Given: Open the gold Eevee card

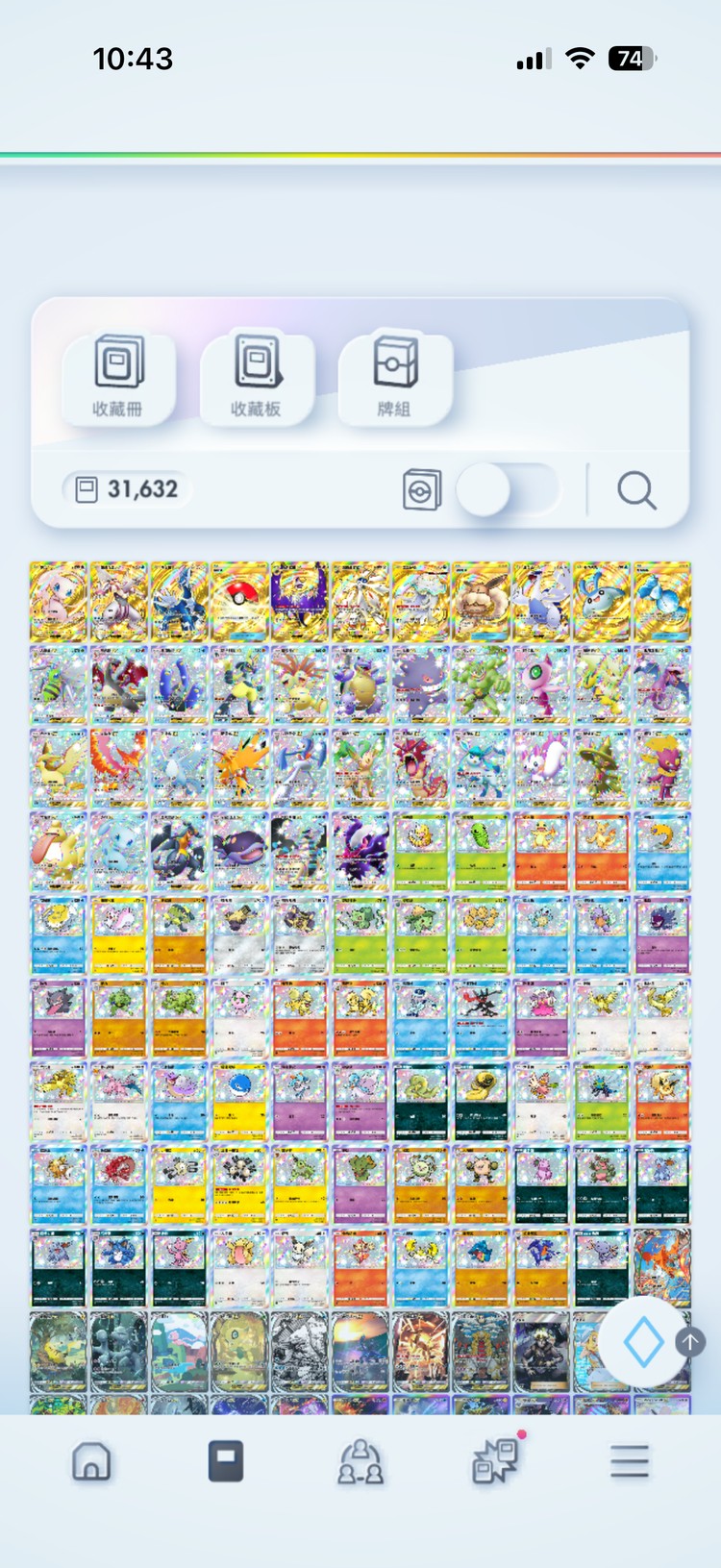Looking at the screenshot, I should click(x=481, y=602).
